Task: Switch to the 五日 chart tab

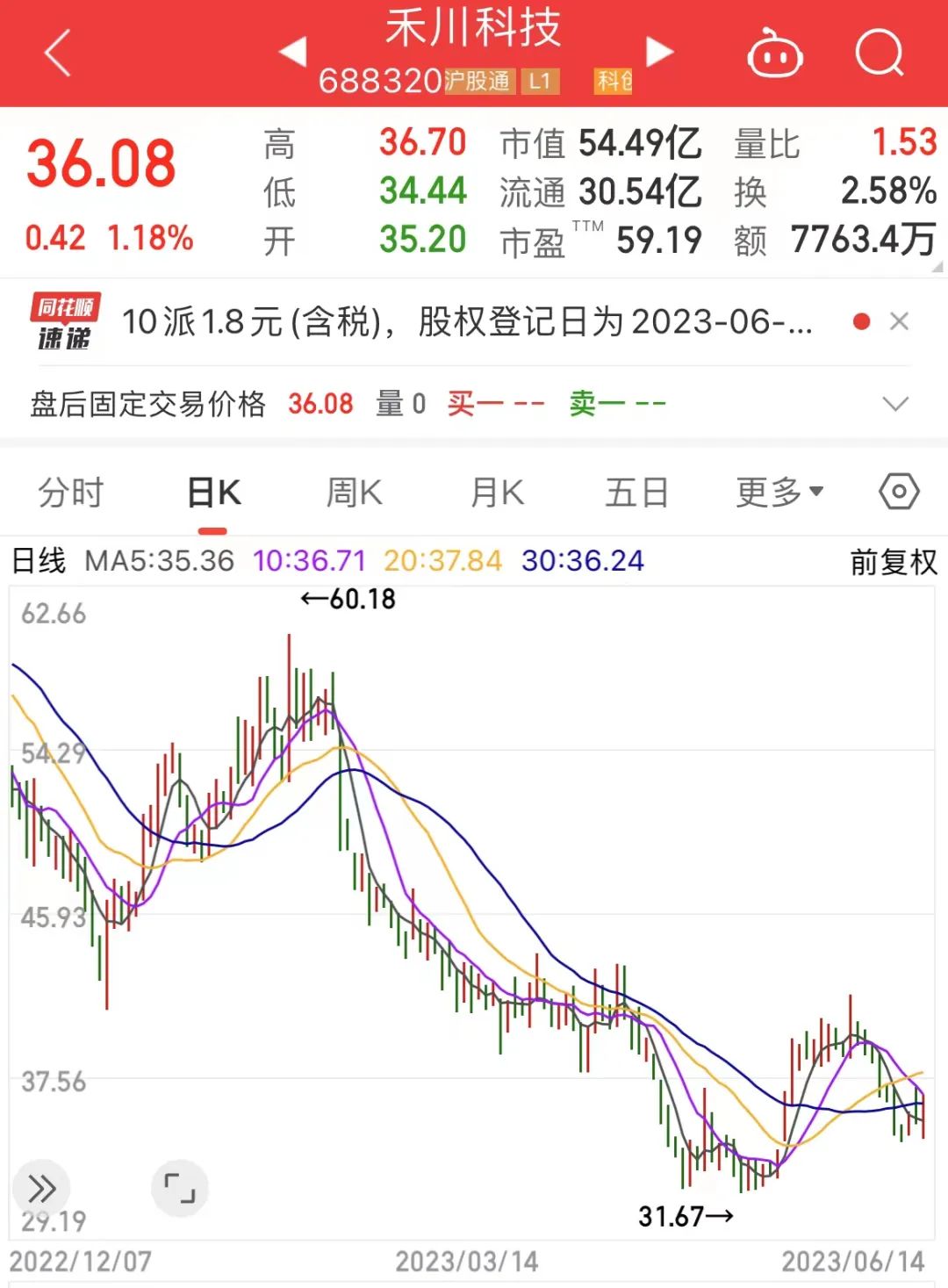Action: pos(637,493)
